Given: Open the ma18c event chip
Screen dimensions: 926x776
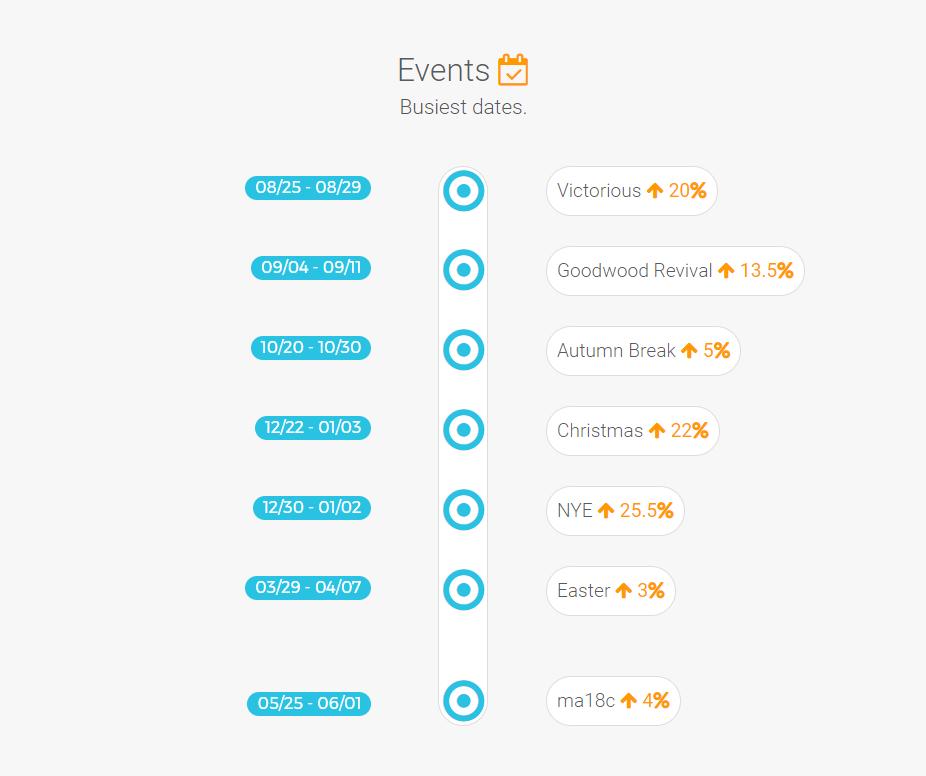Looking at the screenshot, I should coord(613,701).
